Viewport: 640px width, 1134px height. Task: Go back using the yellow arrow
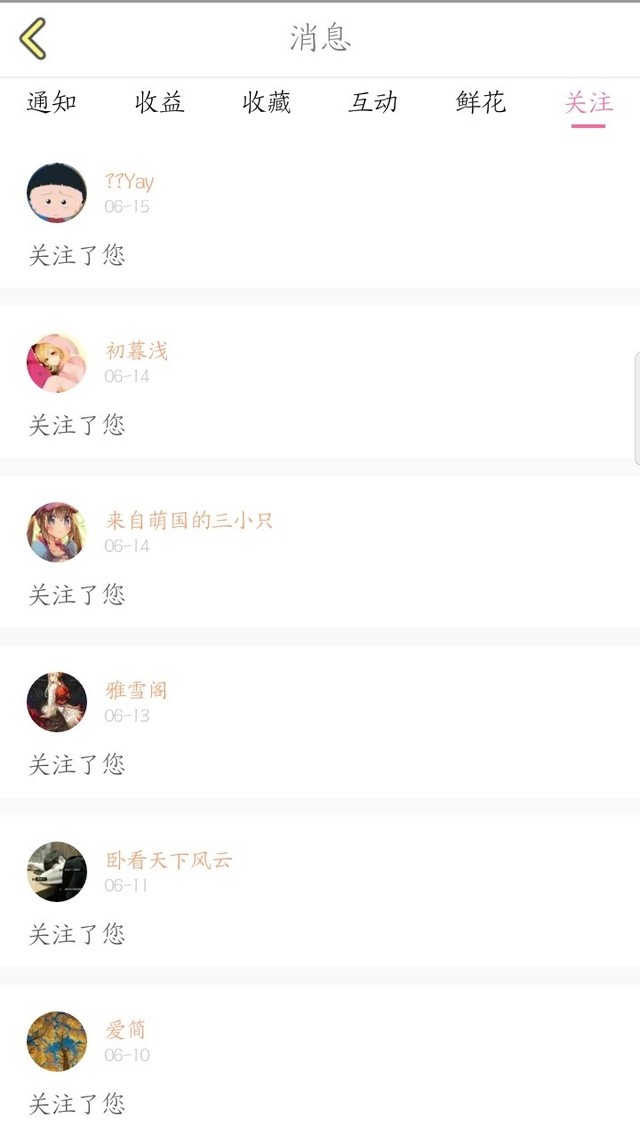pyautogui.click(x=32, y=38)
